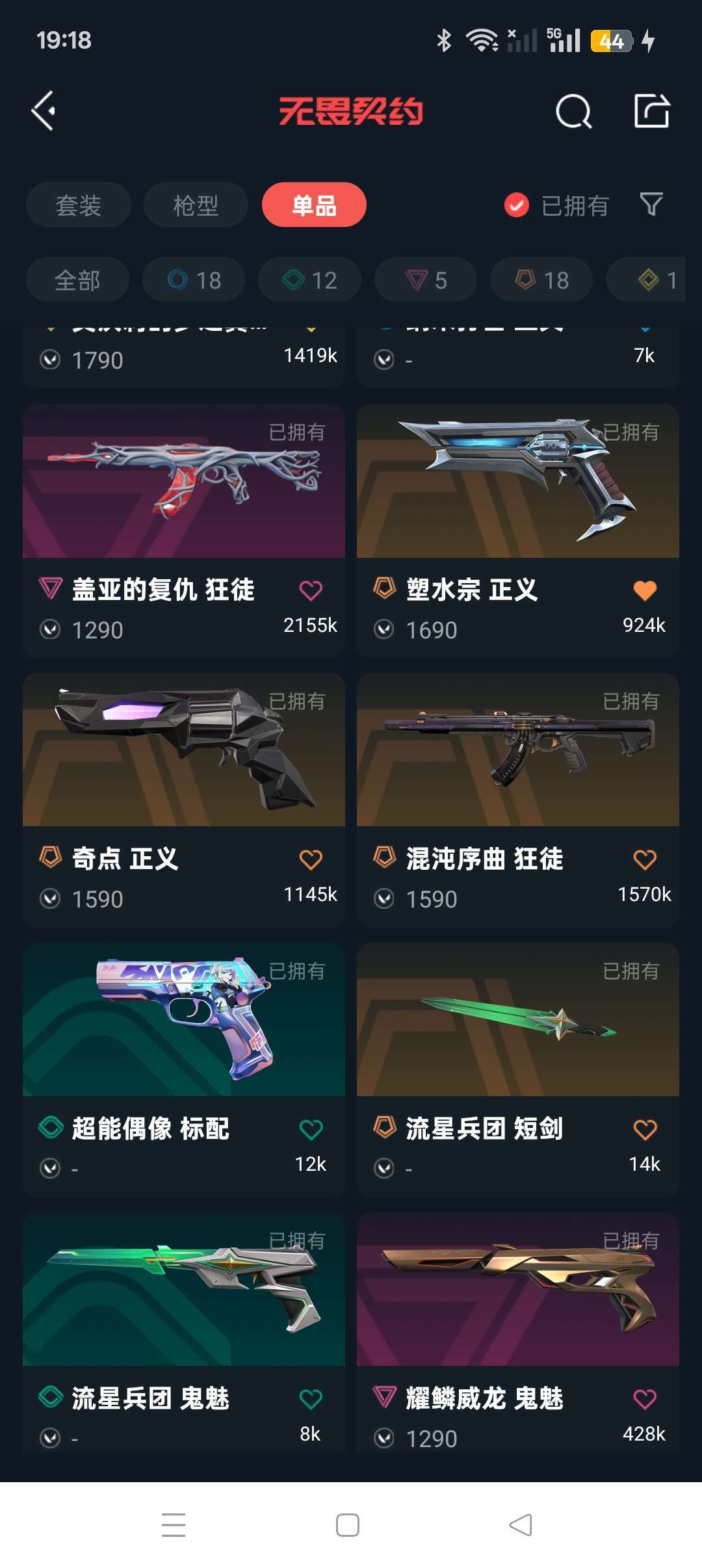The image size is (702, 1568).
Task: Select the 单品 tab
Action: pyautogui.click(x=314, y=205)
